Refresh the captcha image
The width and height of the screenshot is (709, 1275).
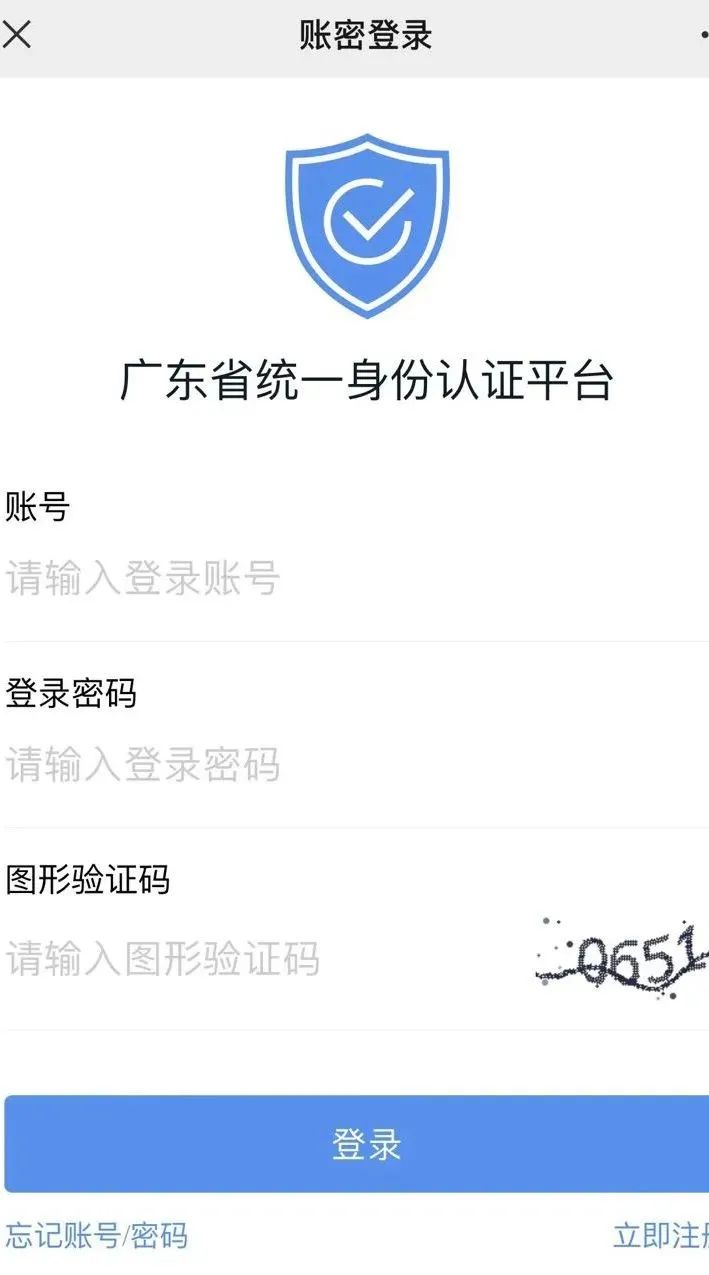click(622, 958)
